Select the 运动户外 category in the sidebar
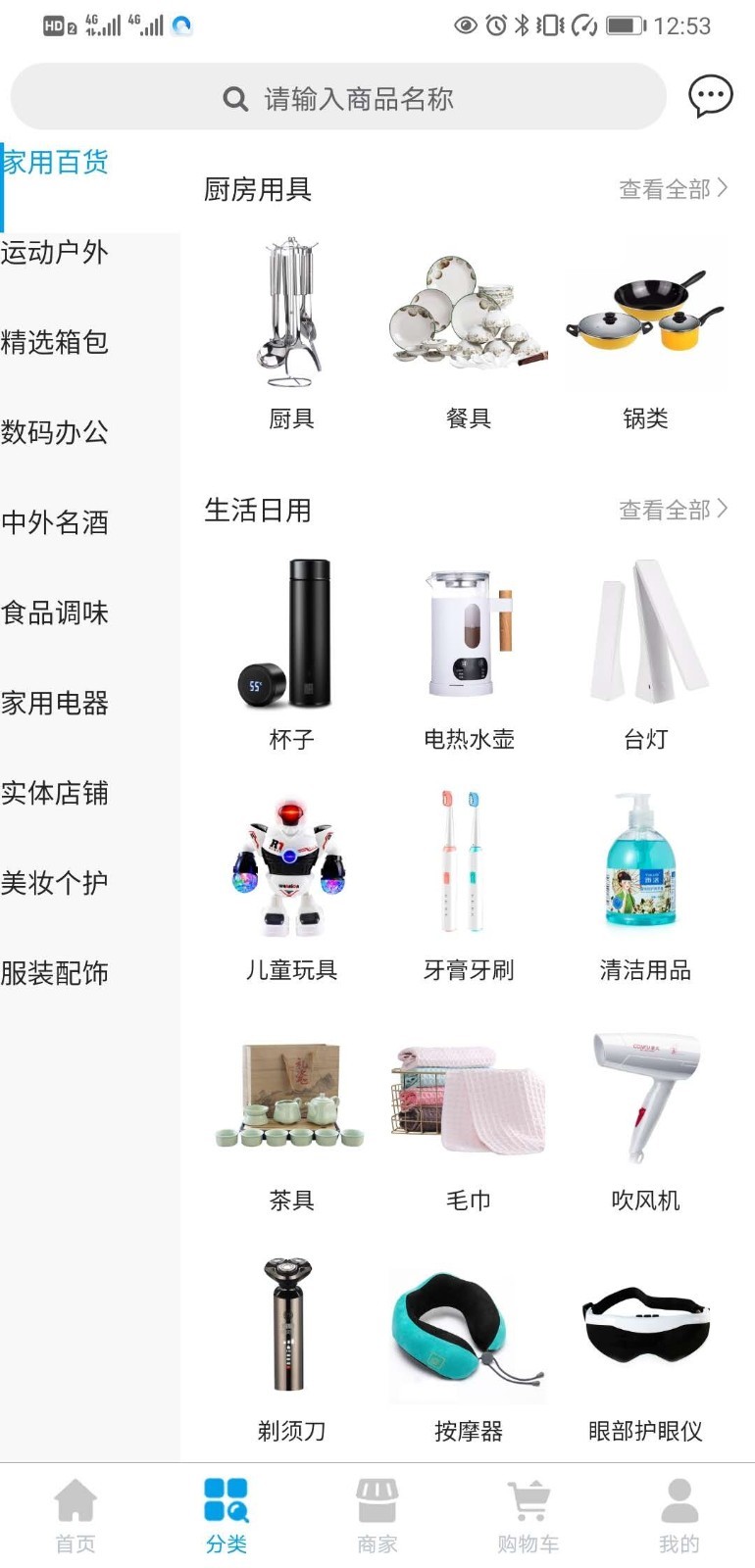The height and width of the screenshot is (1568, 755). [55, 253]
